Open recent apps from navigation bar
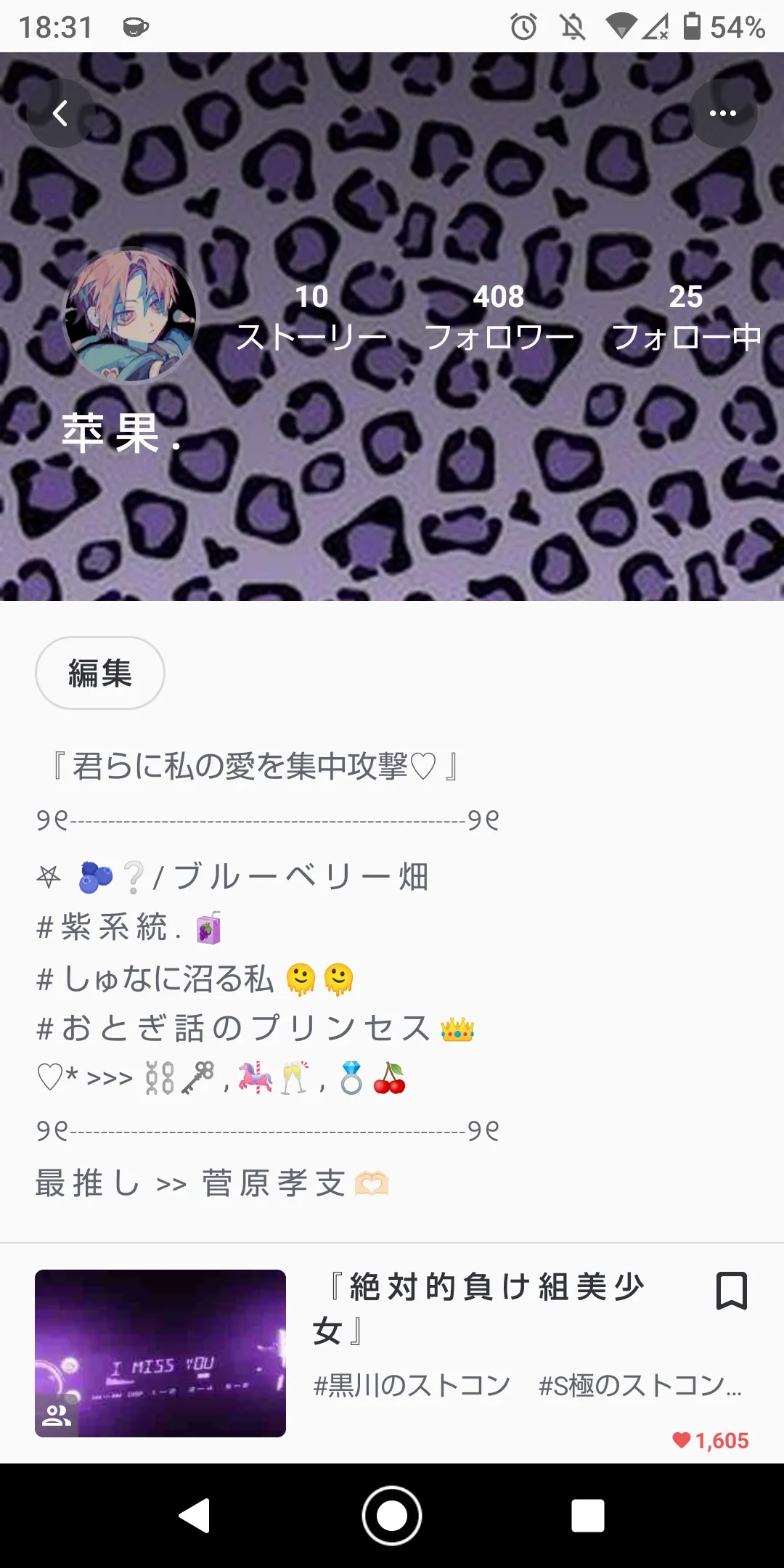The width and height of the screenshot is (784, 1568). (x=587, y=1516)
